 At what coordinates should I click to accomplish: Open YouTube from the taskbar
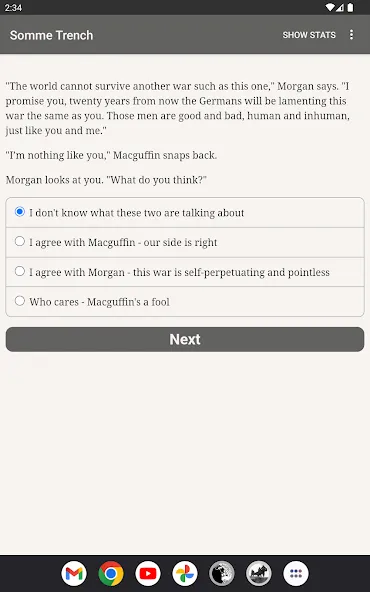pyautogui.click(x=148, y=574)
